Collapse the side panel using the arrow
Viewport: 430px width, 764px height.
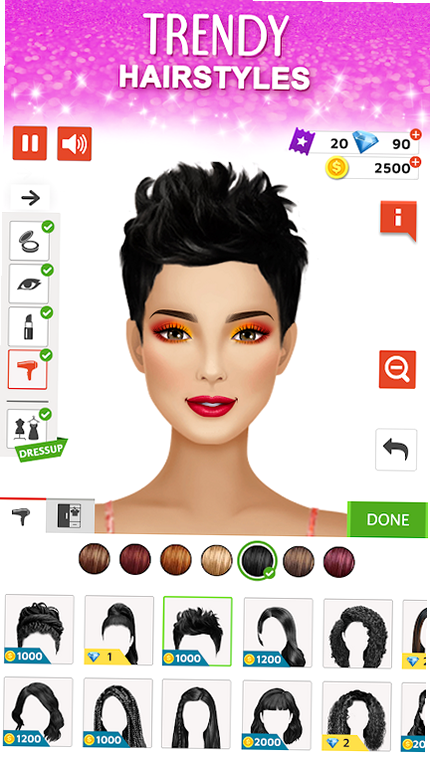30,198
